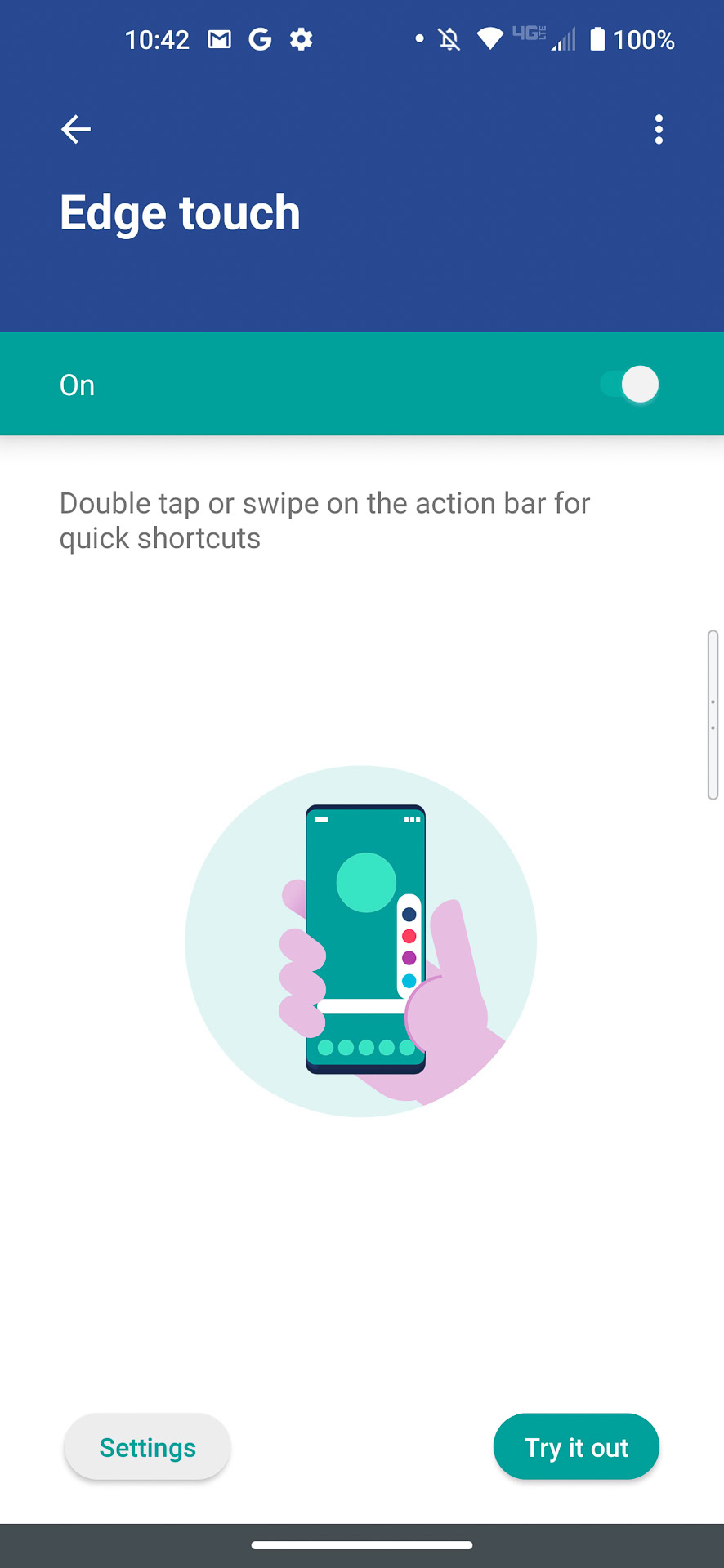This screenshot has width=724, height=1568.
Task: Turn off the Edge touch switch
Action: pyautogui.click(x=629, y=385)
